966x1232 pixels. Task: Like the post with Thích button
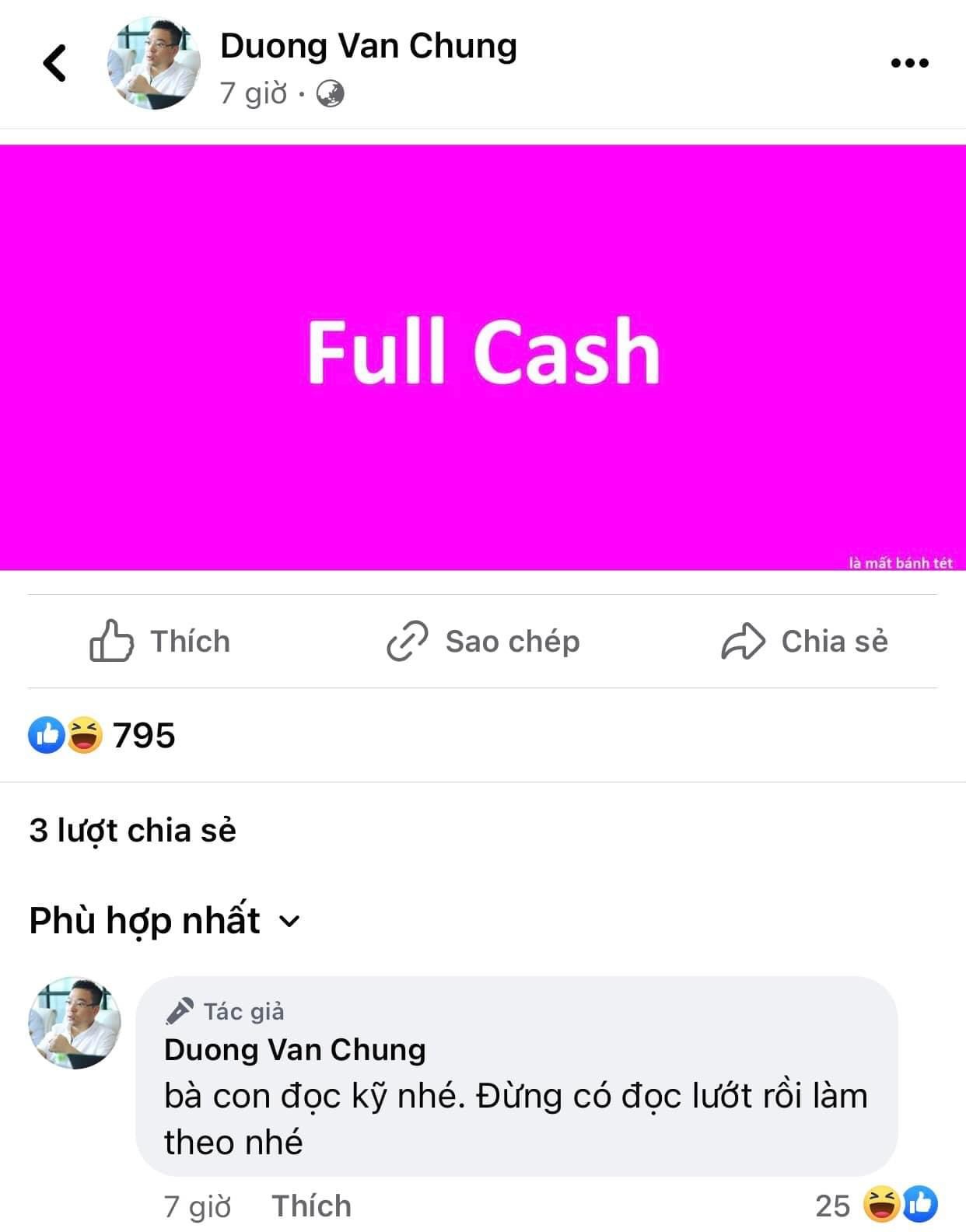point(160,642)
